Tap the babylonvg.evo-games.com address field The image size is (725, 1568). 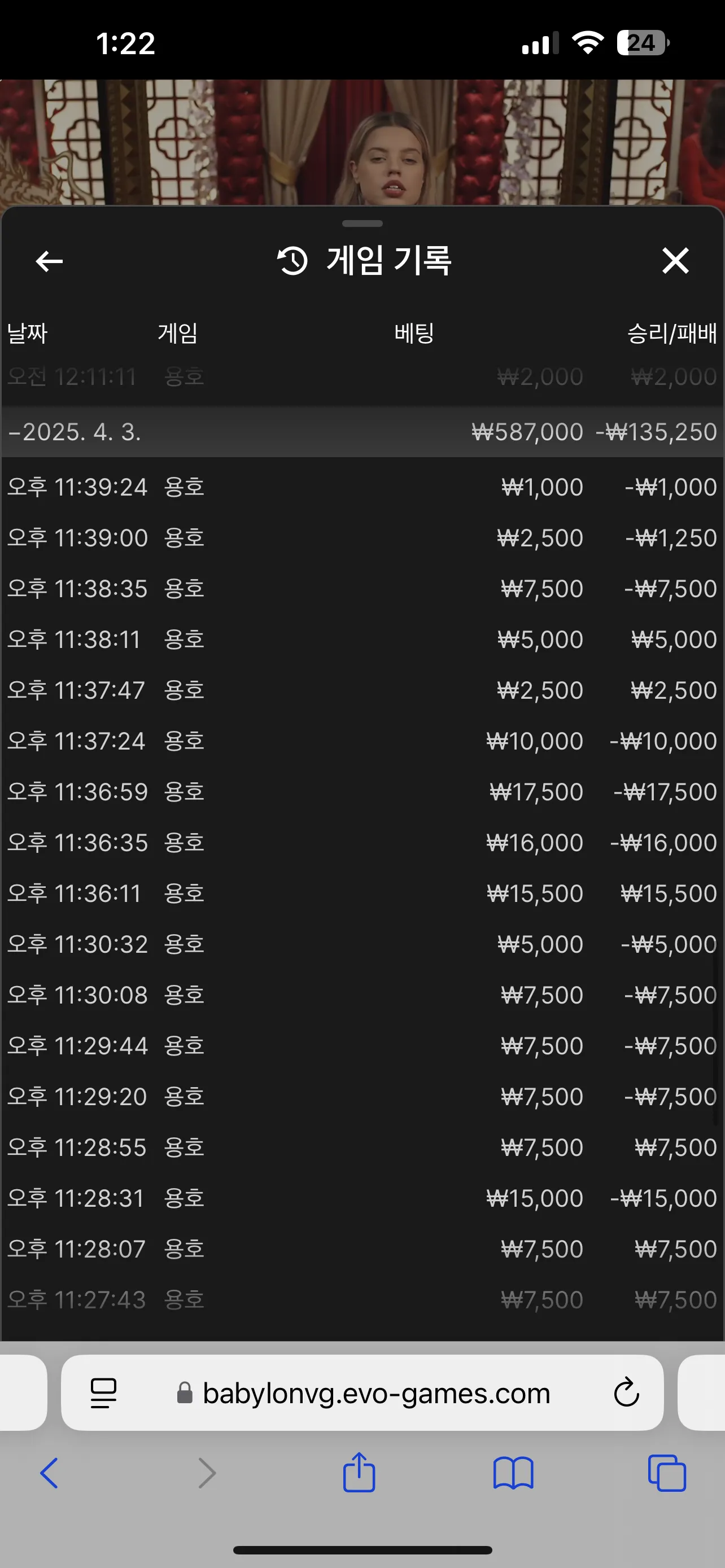363,1392
